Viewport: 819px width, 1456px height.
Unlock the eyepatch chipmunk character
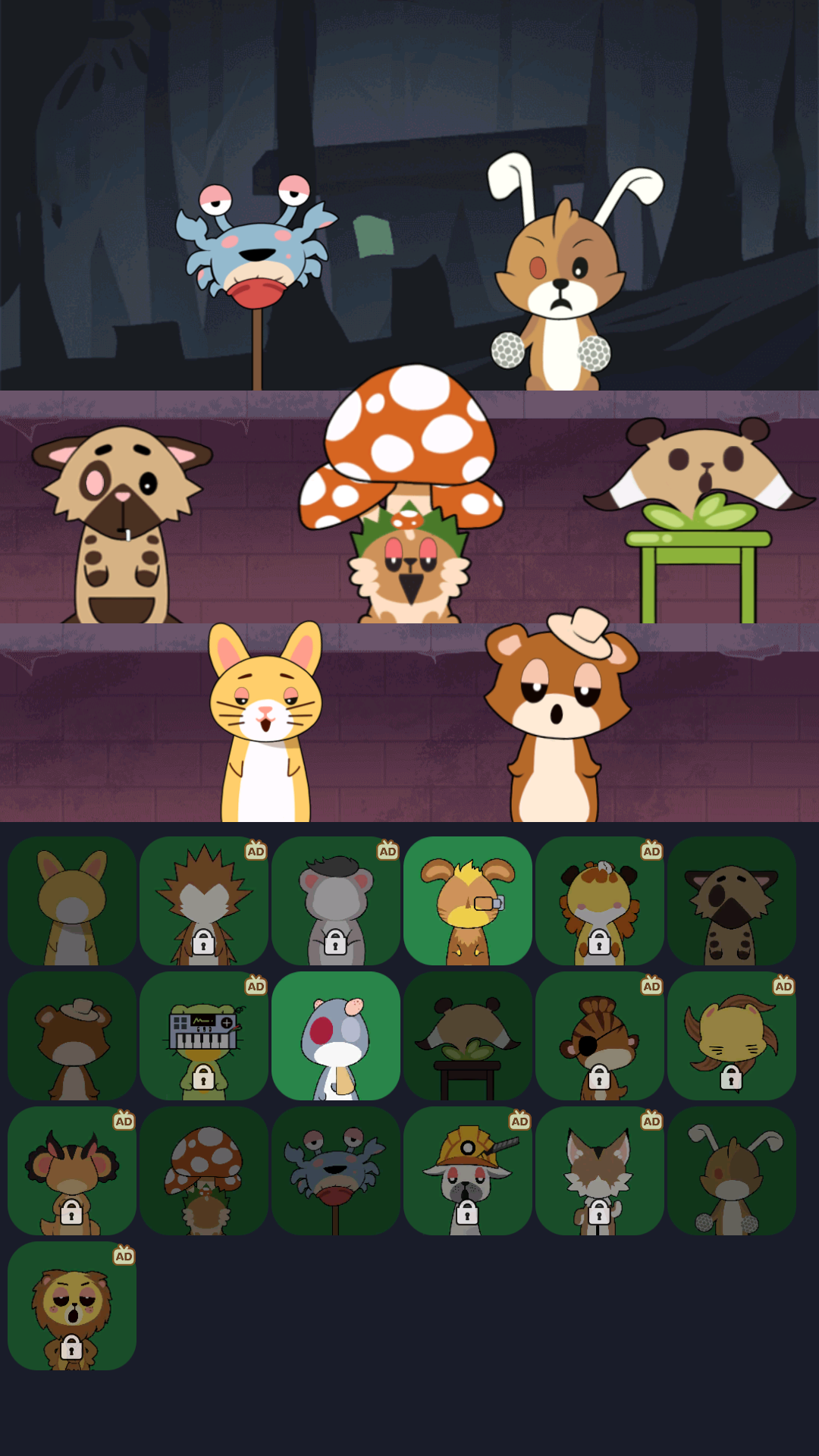point(599,1036)
